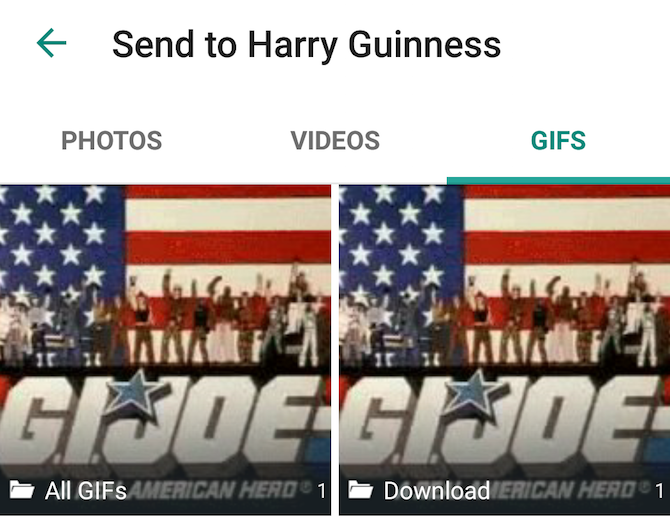This screenshot has height=522, width=670.
Task: Switch to the Photos tab
Action: click(x=111, y=141)
